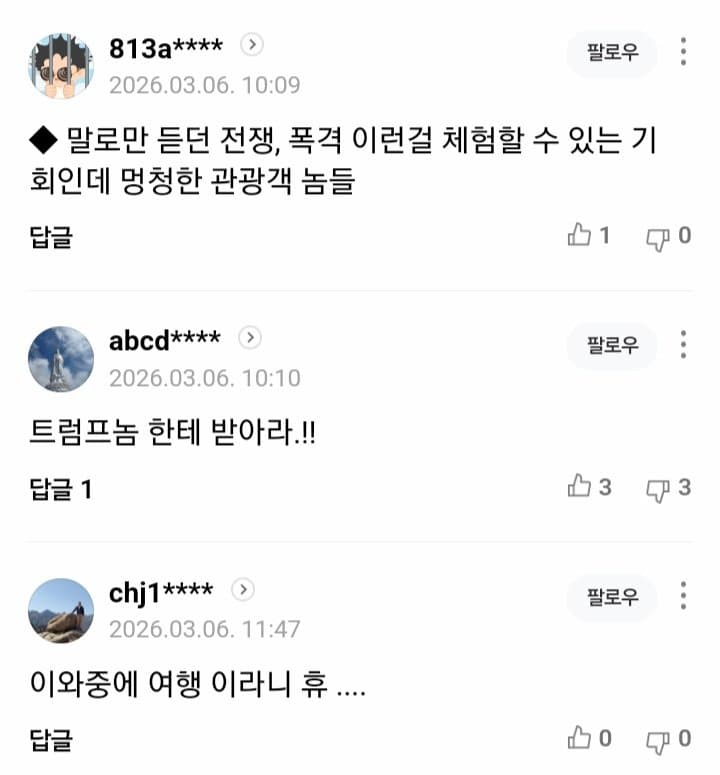Screen dimensions: 720x775
Task: Open abcd****'s profile chevron
Action: pos(251,338)
